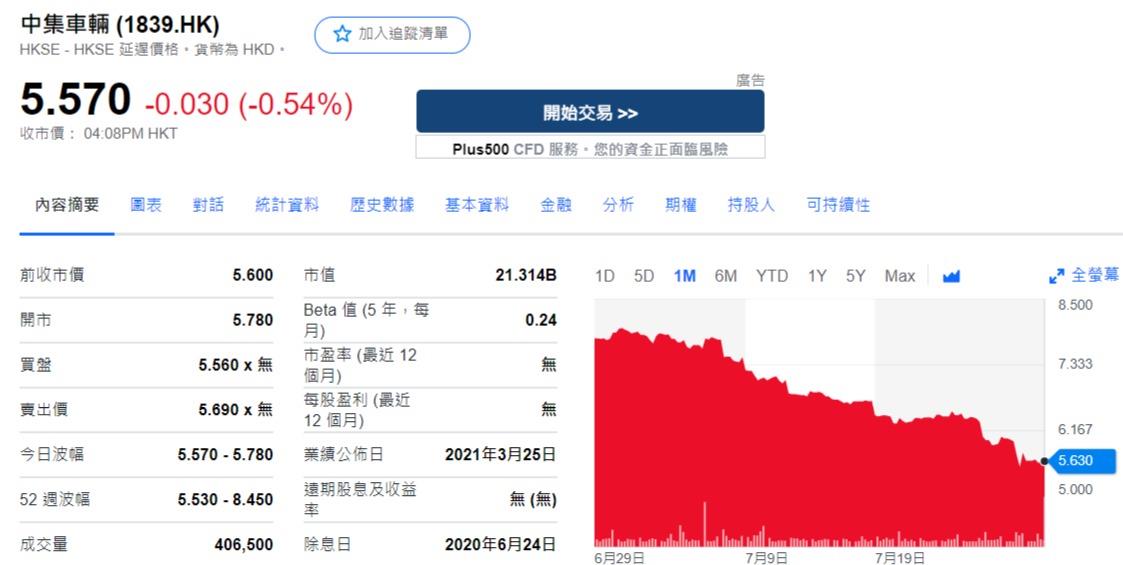This screenshot has height=565, width=1123.
Task: Change chart range to 6M
Action: click(x=726, y=276)
